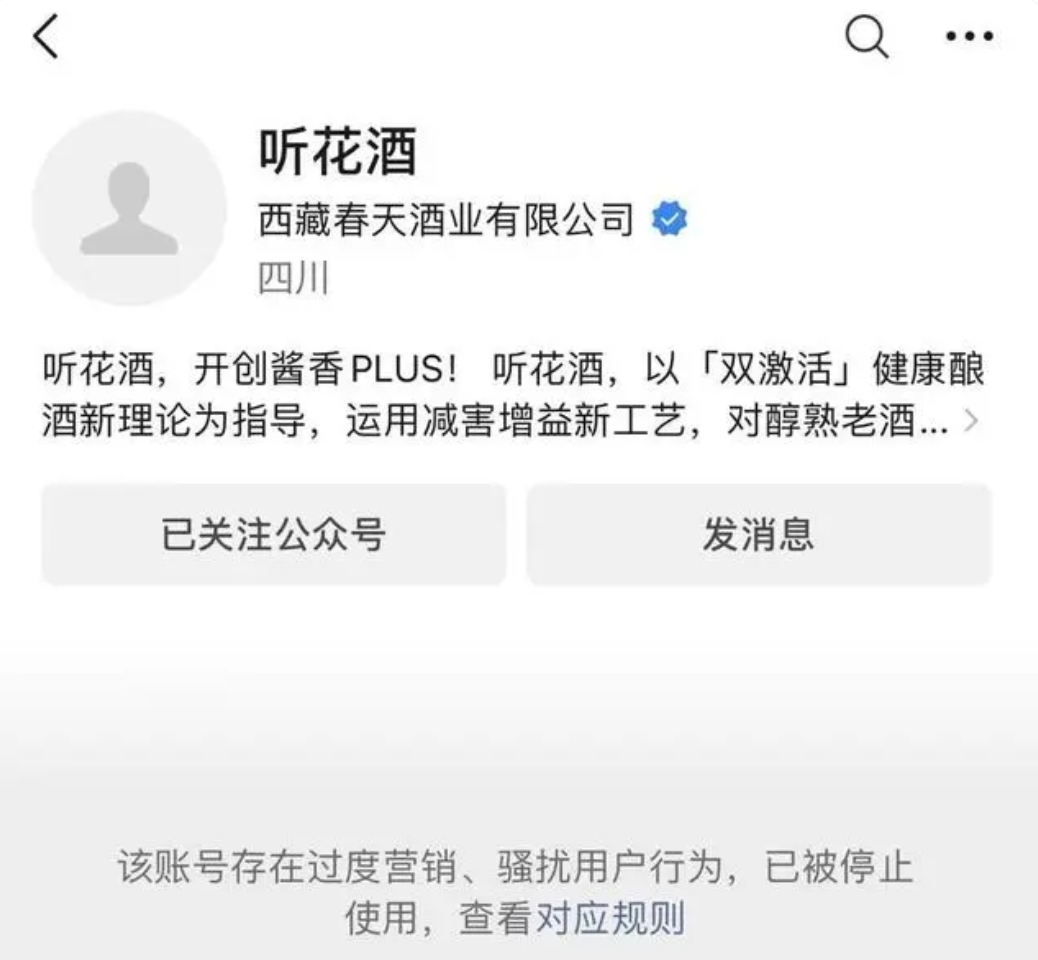Open the search magnifier icon
The height and width of the screenshot is (960, 1038).
click(866, 38)
